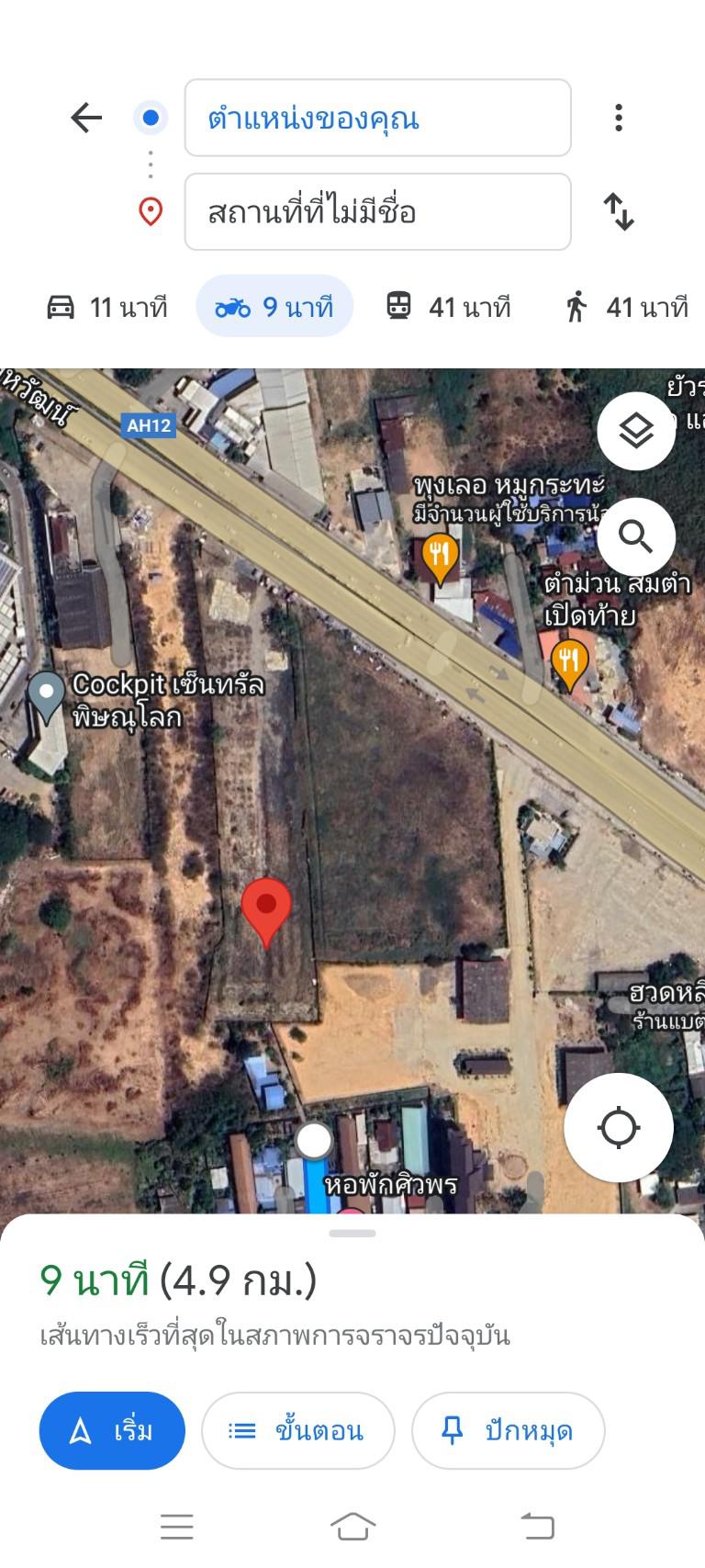Pin this route with ปักหมุด
The height and width of the screenshot is (1568, 705).
508,1430
